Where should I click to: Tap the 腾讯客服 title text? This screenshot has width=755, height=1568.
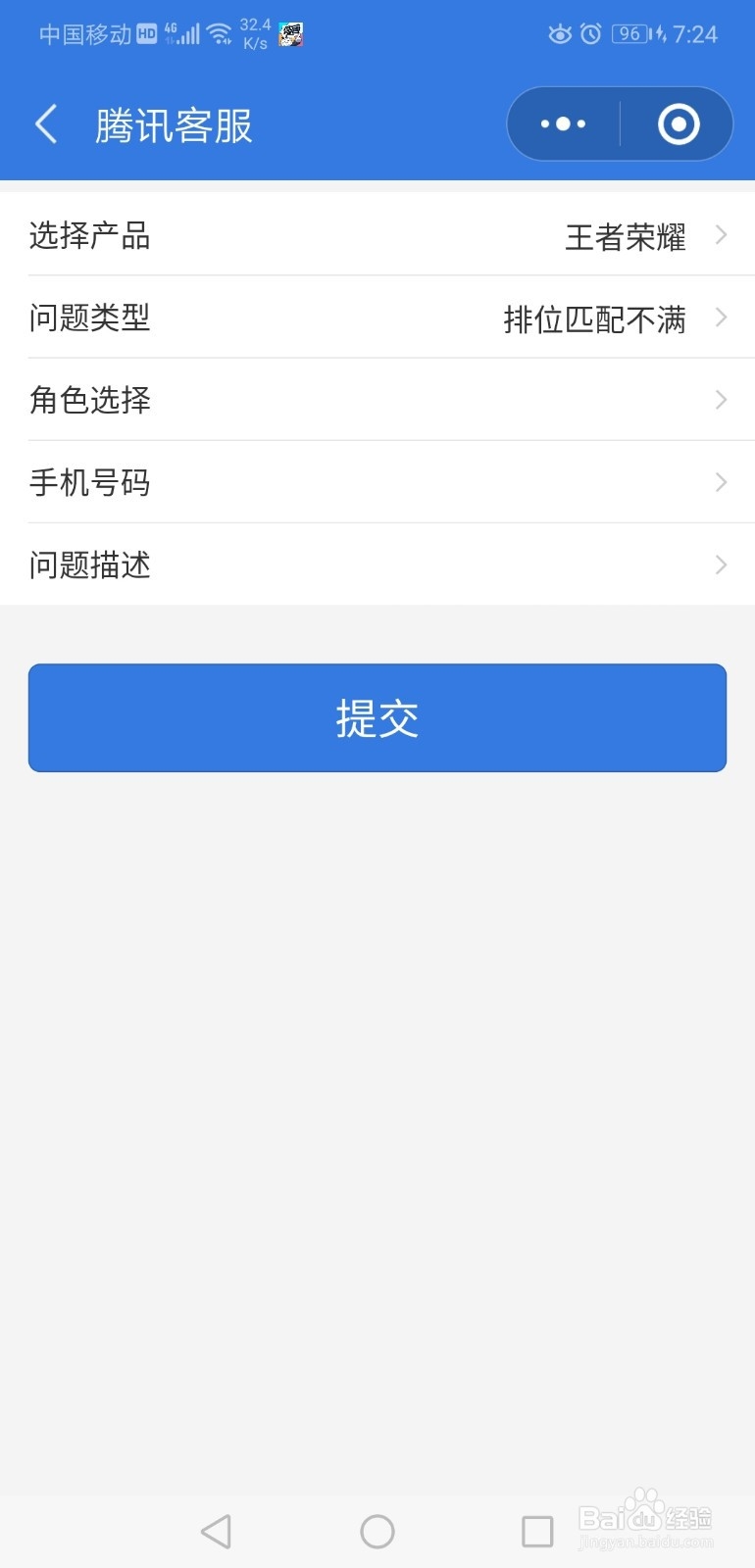coord(175,123)
